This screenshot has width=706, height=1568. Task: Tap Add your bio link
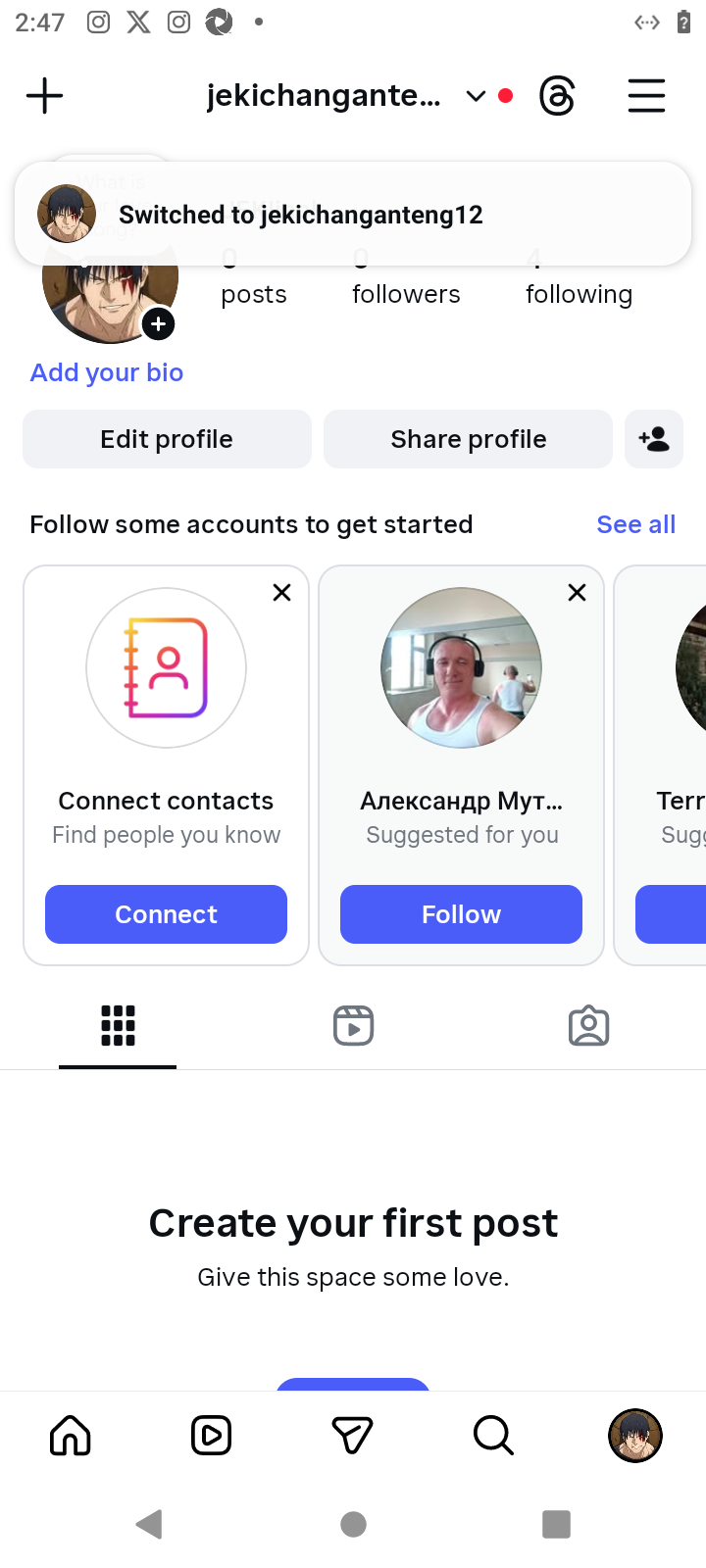coord(107,372)
